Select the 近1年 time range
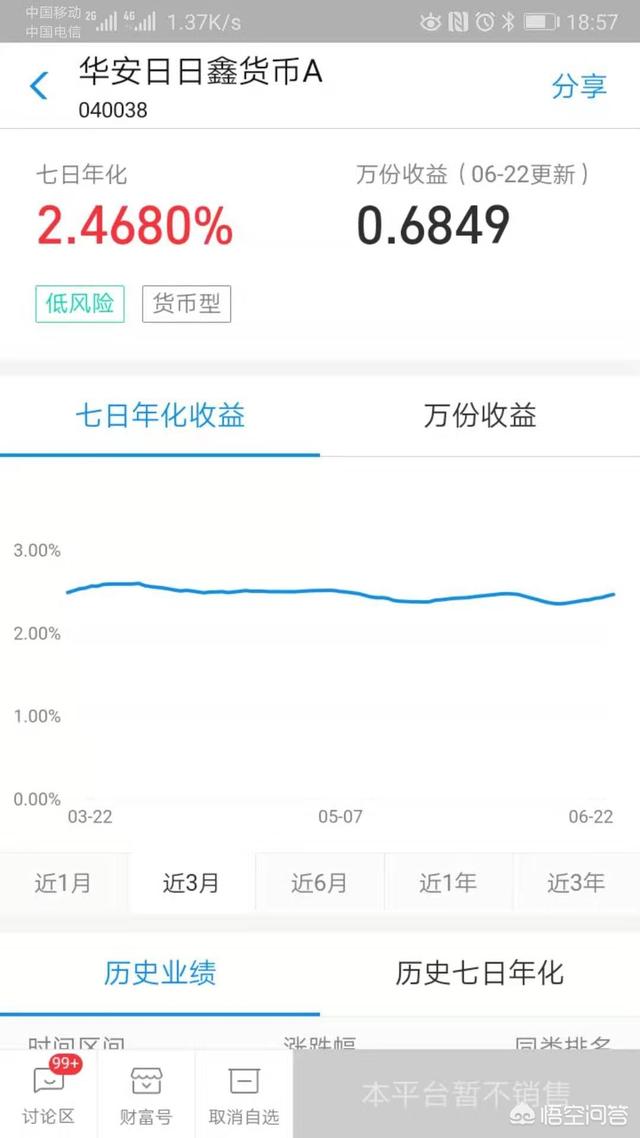 (448, 883)
